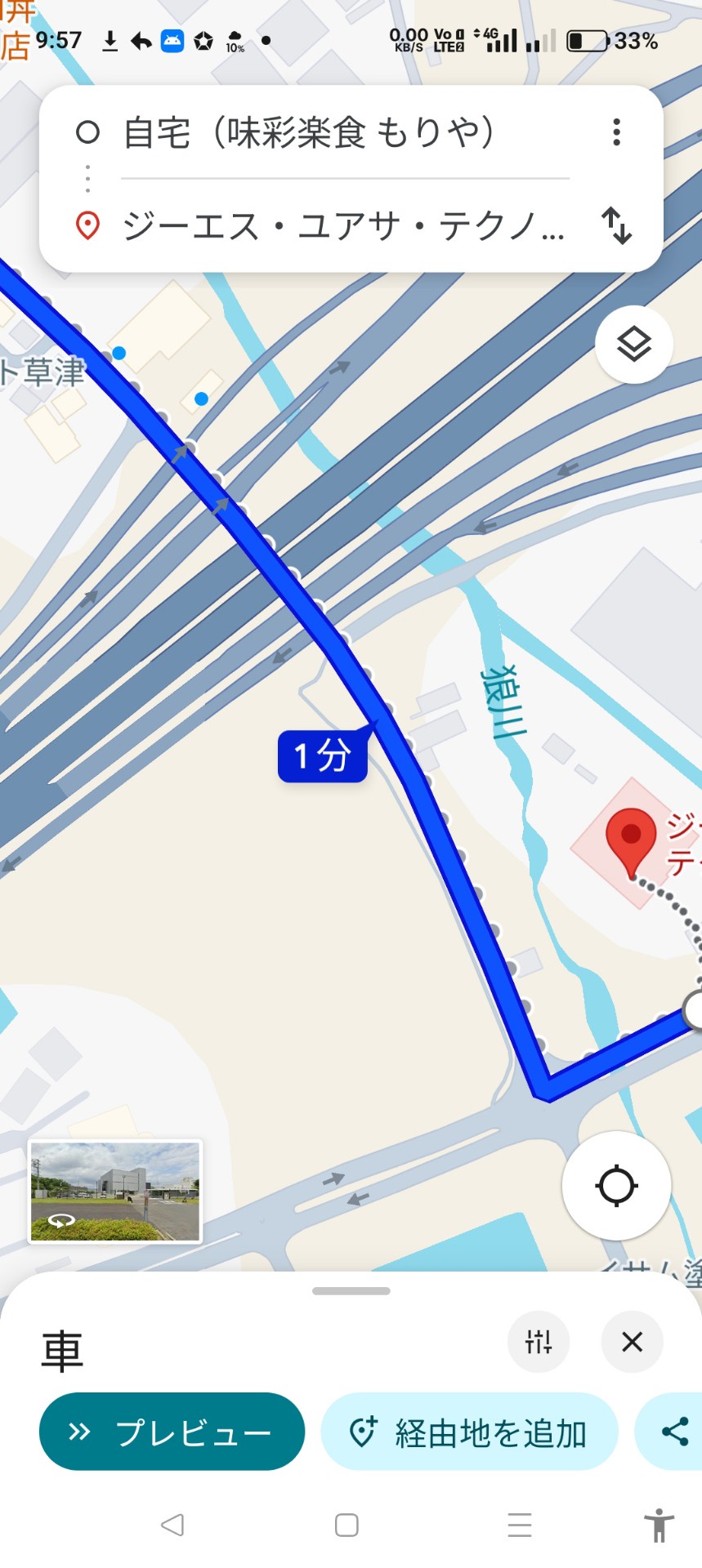Close the driving directions panel
The height and width of the screenshot is (1568, 702).
(632, 1342)
